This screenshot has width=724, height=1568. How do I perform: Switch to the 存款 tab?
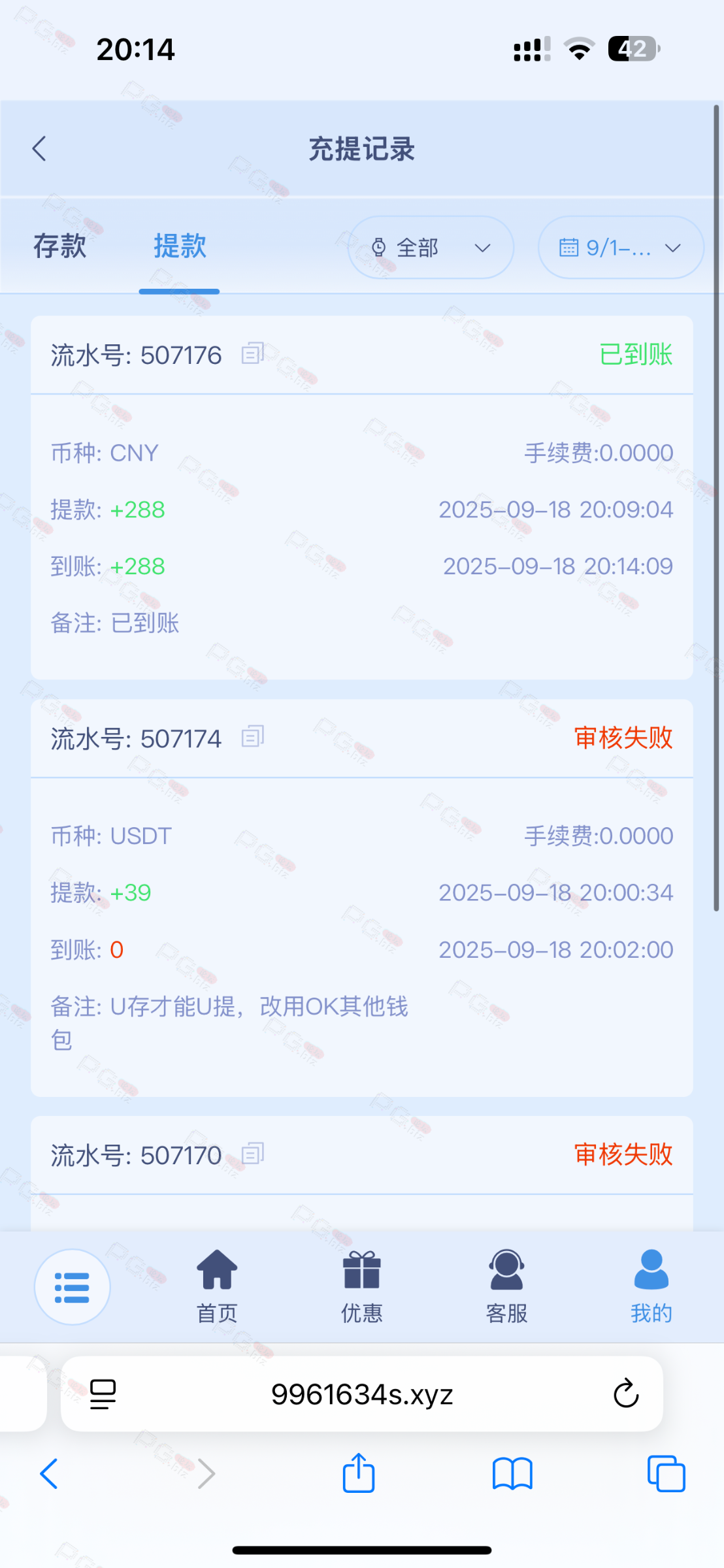pos(60,247)
